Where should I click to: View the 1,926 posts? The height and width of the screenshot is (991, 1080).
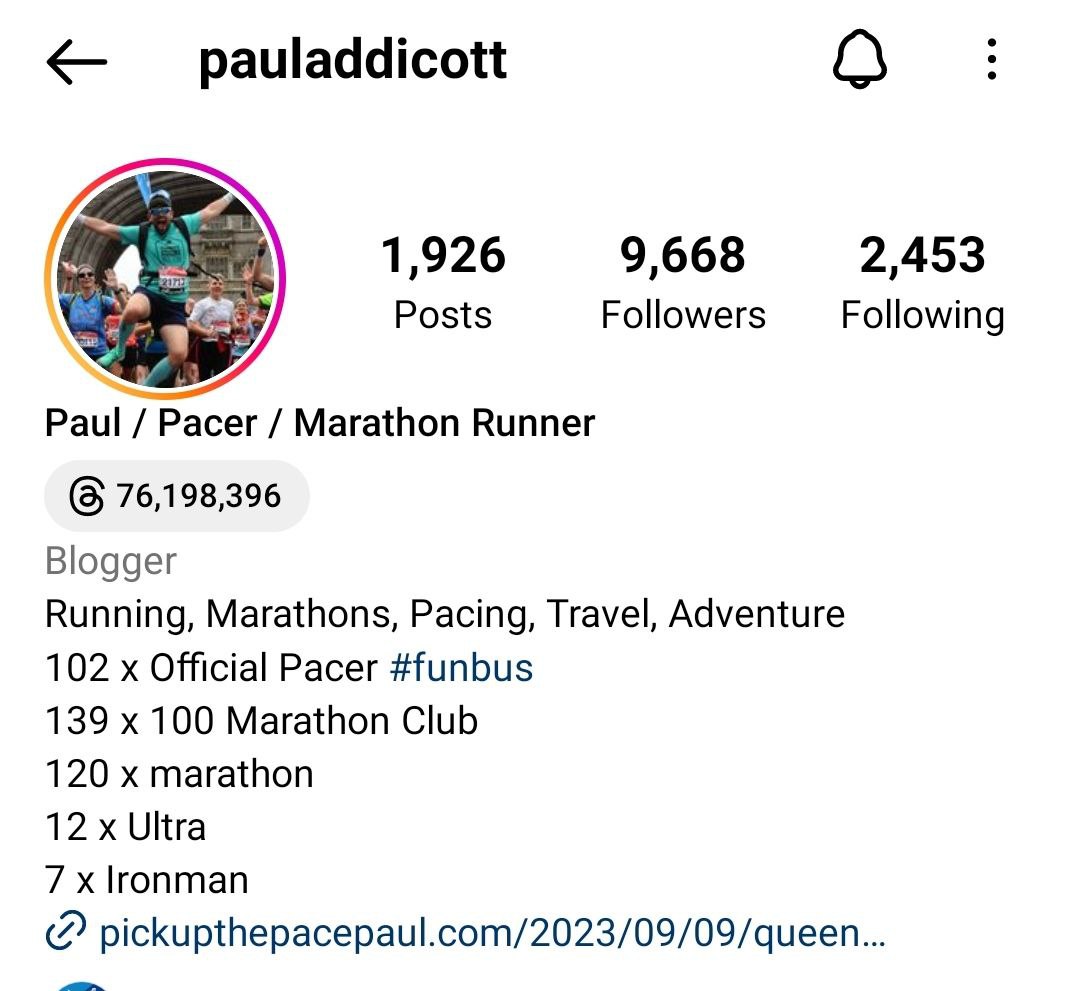point(443,282)
